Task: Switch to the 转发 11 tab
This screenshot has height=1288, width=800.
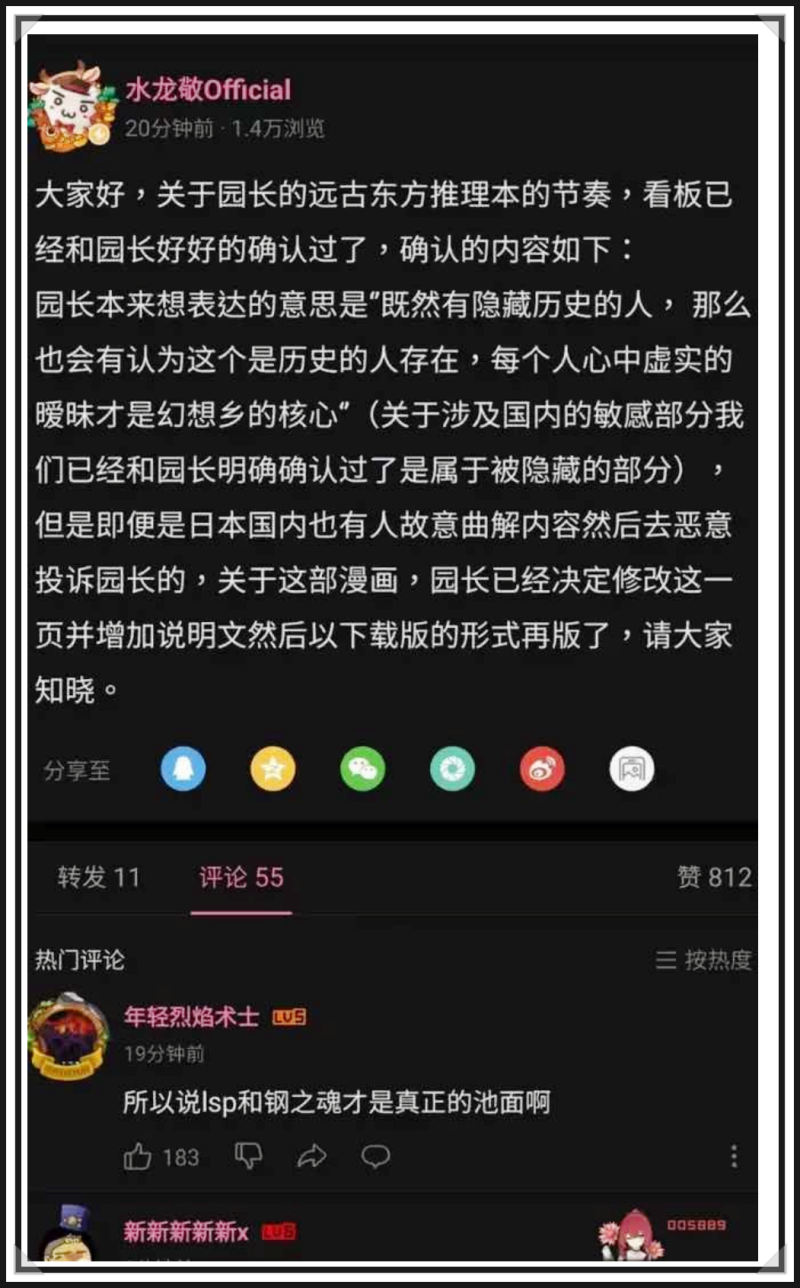Action: (97, 878)
